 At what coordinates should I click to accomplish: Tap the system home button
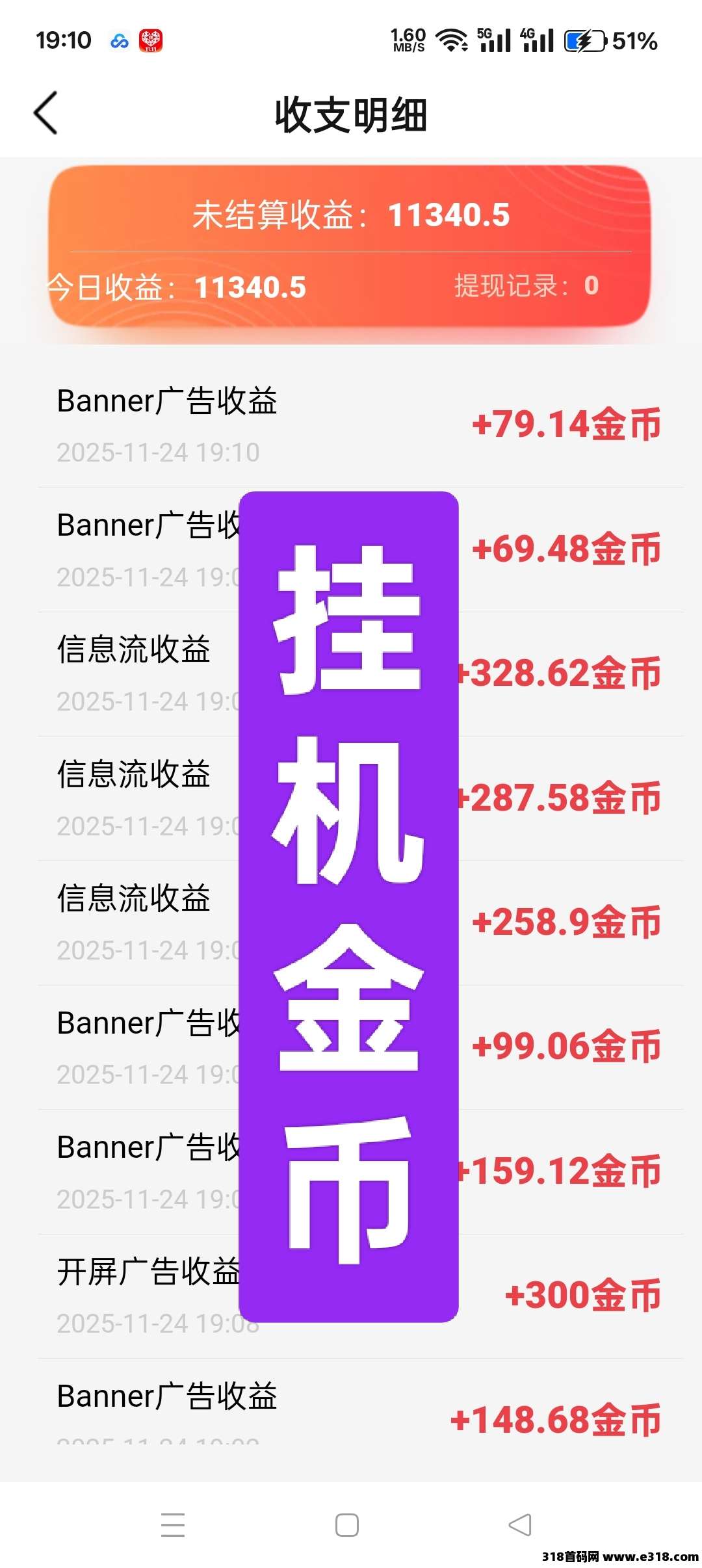tap(347, 1525)
